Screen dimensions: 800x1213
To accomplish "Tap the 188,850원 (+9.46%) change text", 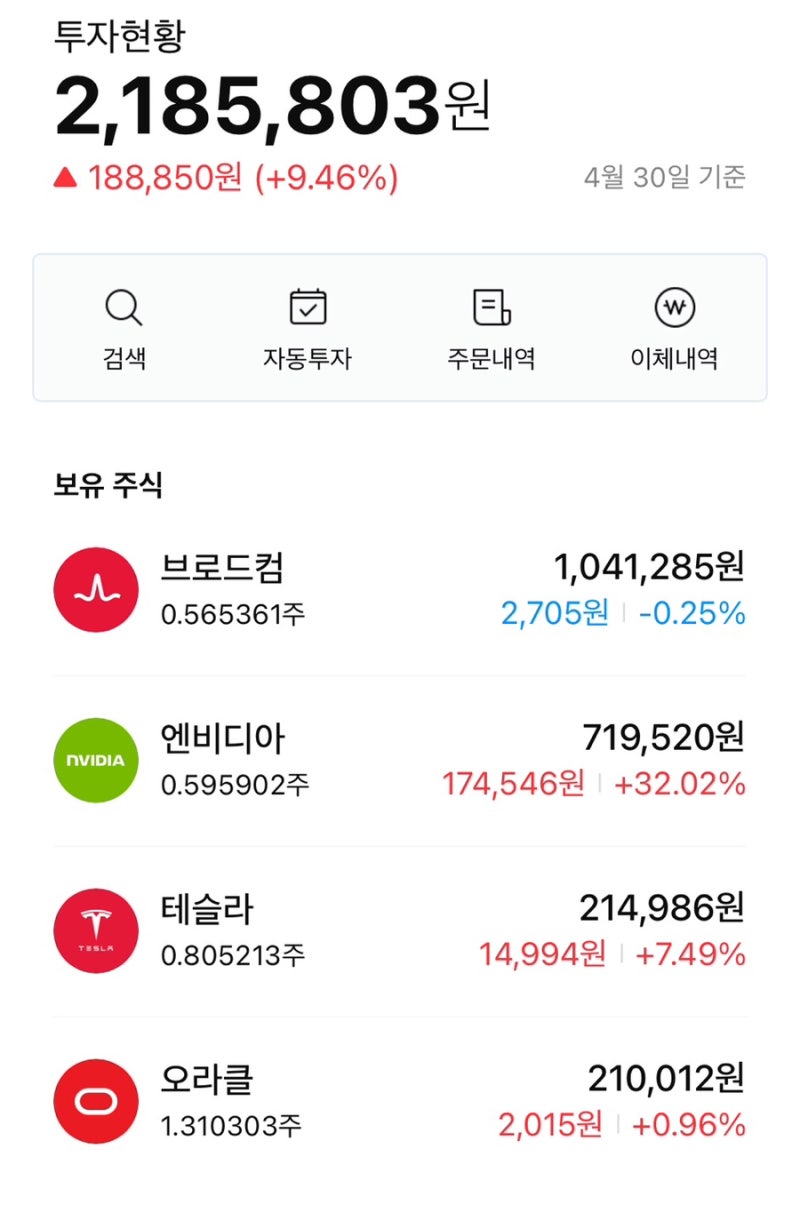I will [241, 175].
